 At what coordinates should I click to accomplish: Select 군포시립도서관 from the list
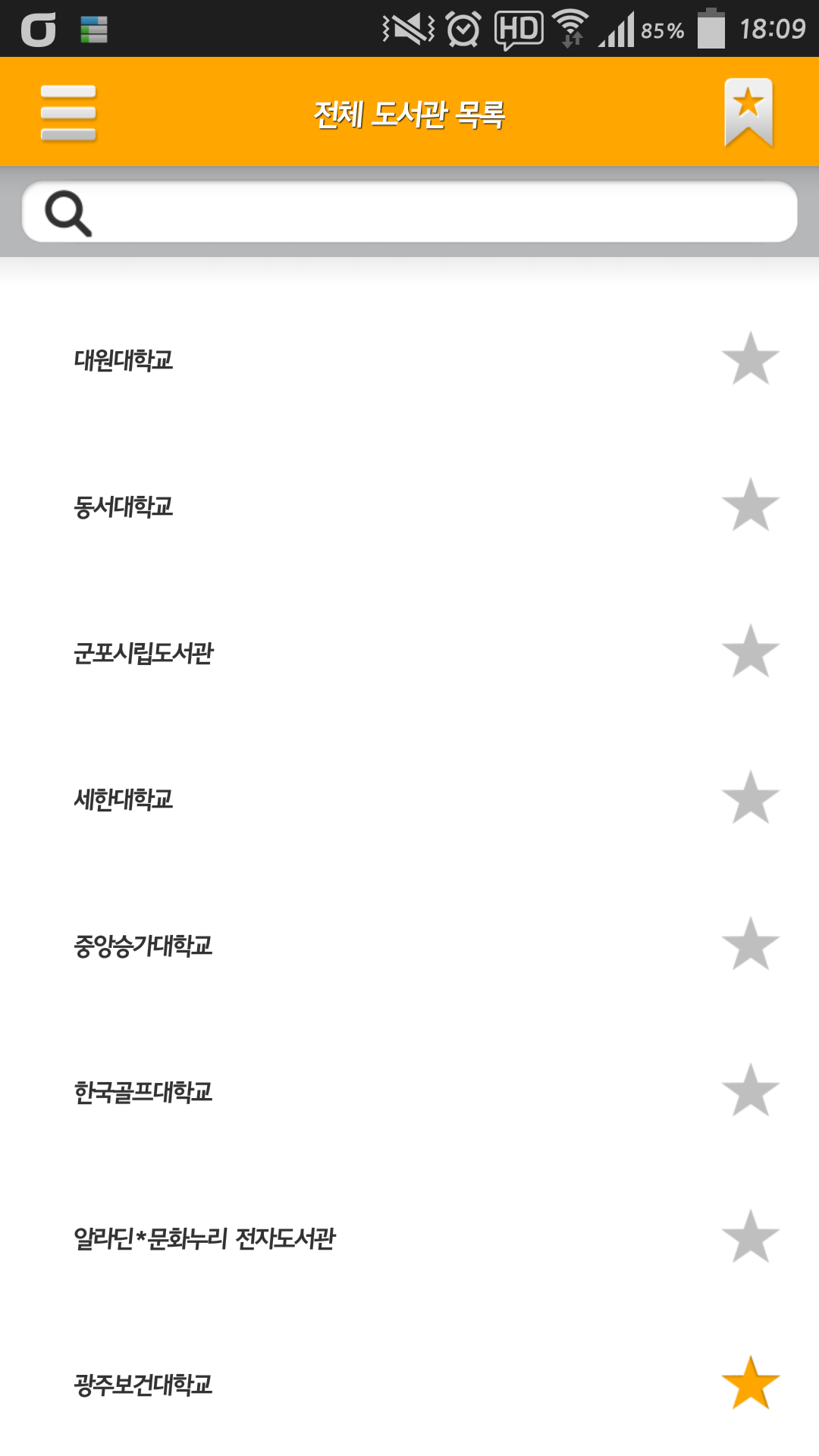[x=143, y=653]
